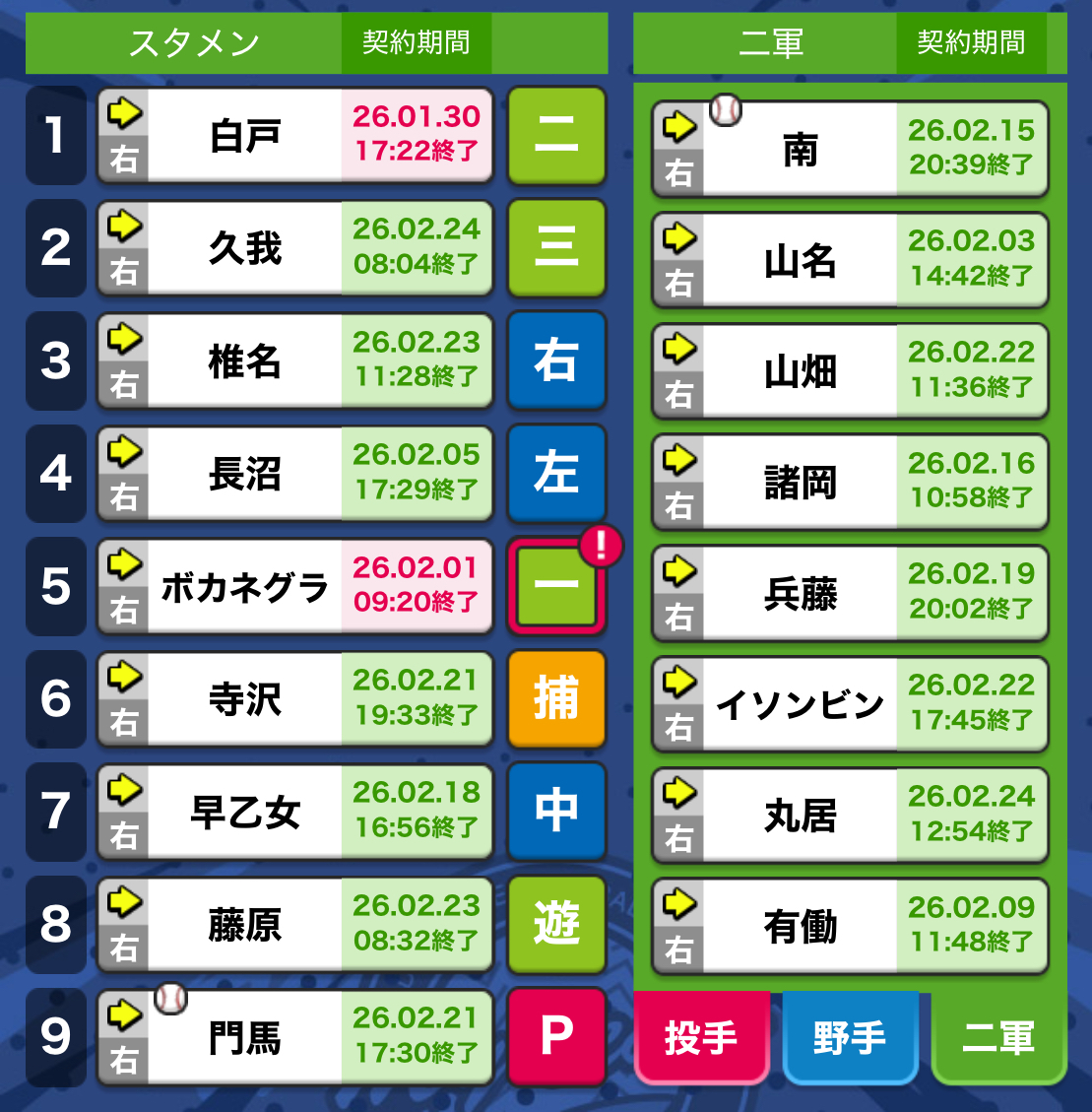Open the 二軍 tab
This screenshot has height=1112, width=1092.
click(x=998, y=1037)
